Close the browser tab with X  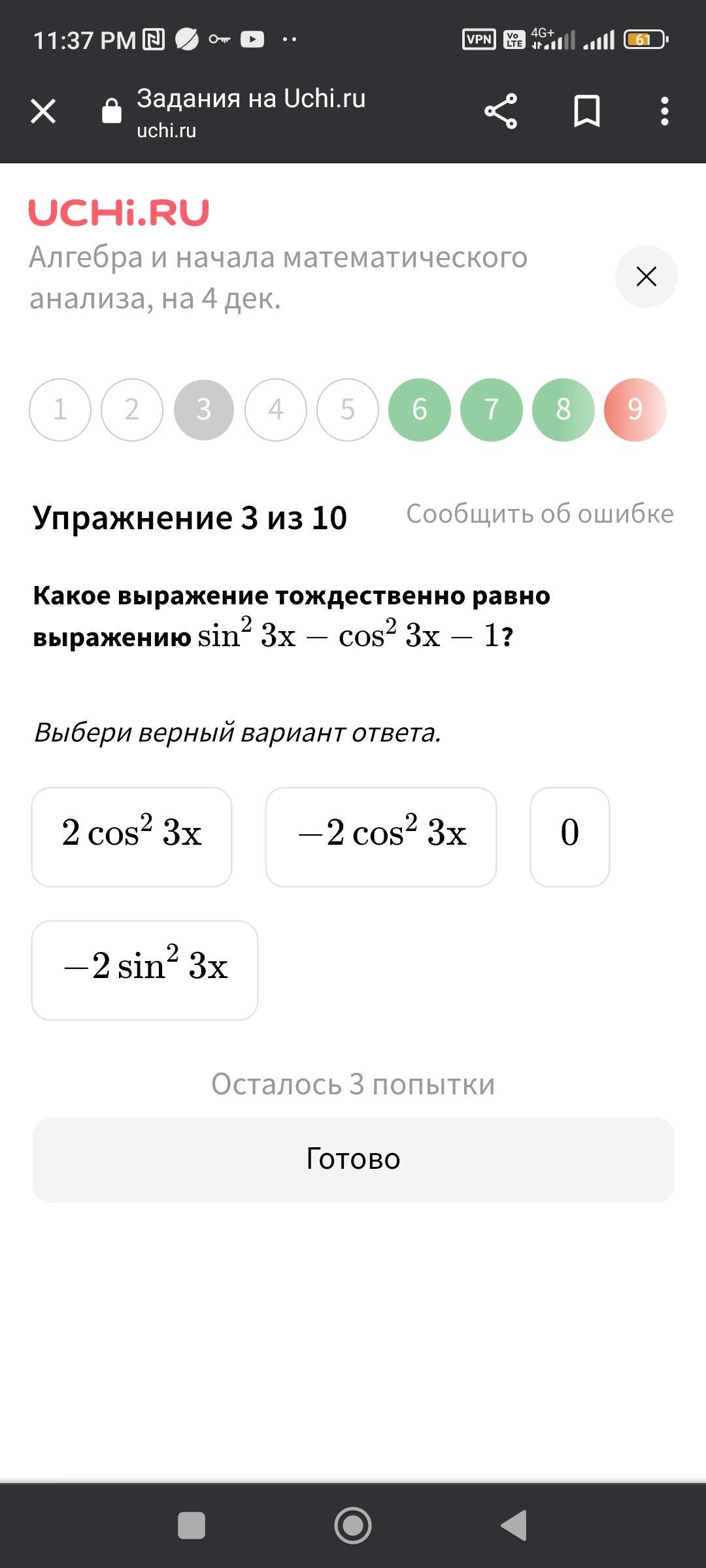(x=43, y=111)
